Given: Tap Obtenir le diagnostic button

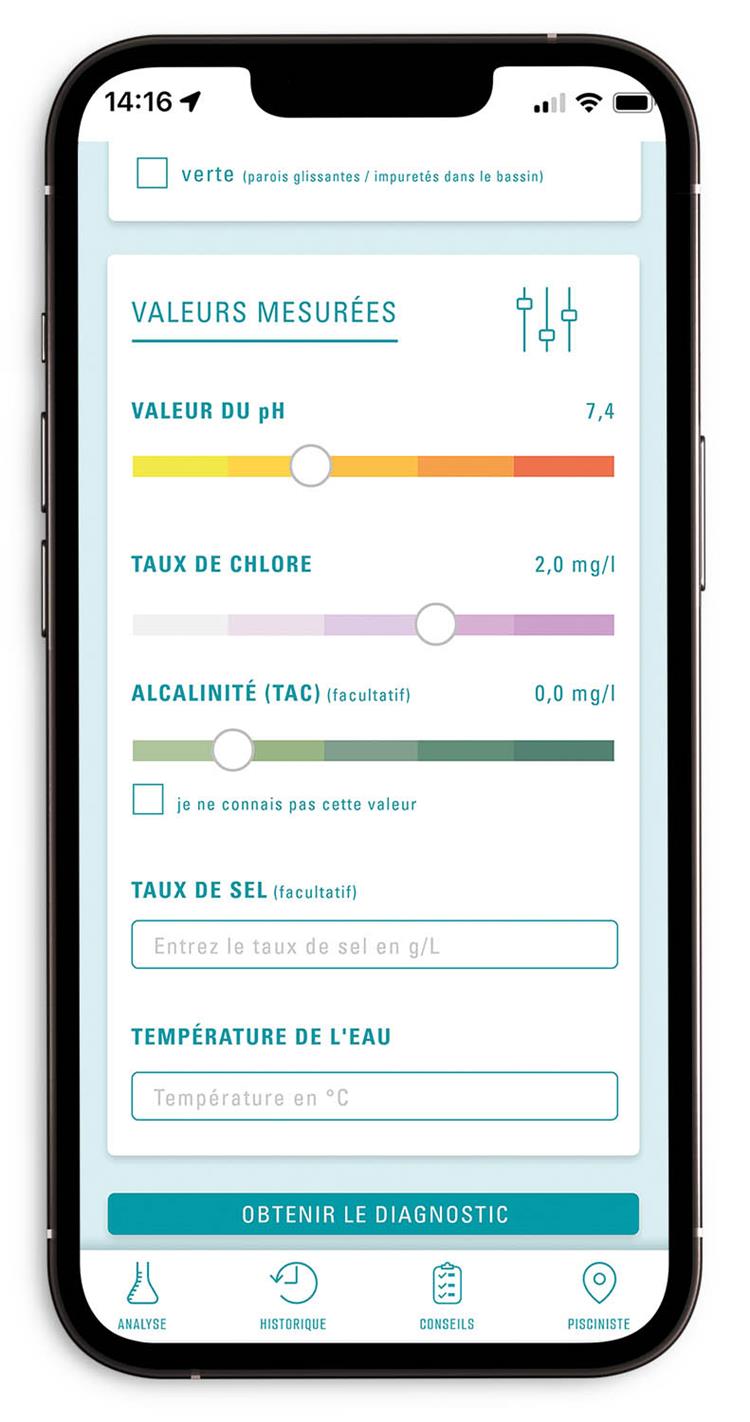Looking at the screenshot, I should click(373, 1215).
